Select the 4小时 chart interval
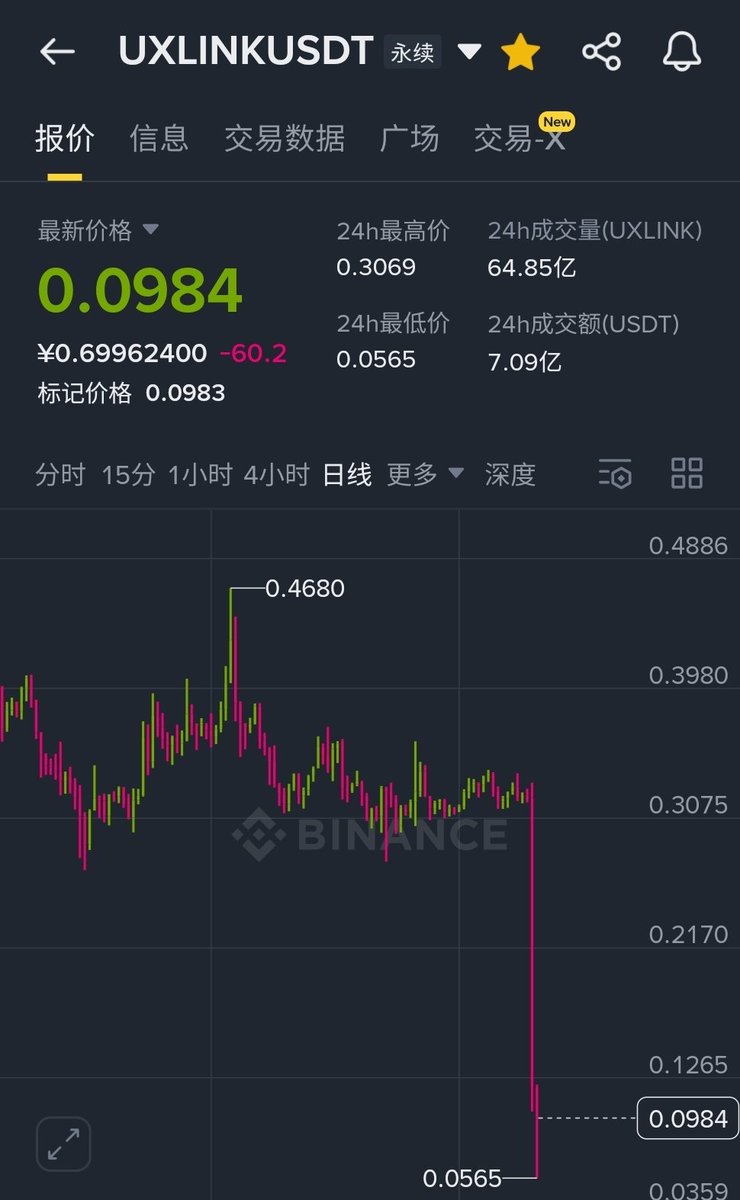This screenshot has height=1200, width=740. pyautogui.click(x=277, y=474)
